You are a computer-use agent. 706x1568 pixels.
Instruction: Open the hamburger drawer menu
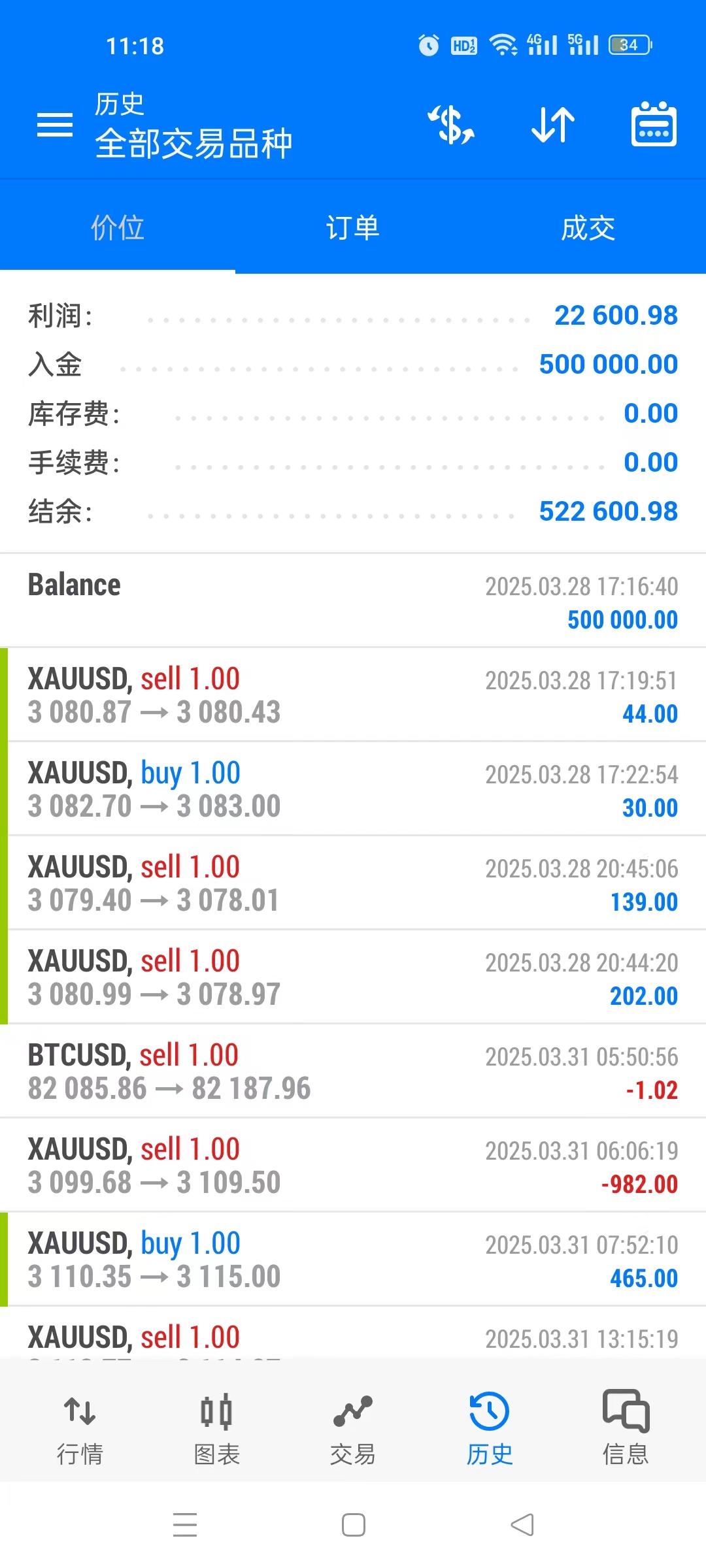55,125
